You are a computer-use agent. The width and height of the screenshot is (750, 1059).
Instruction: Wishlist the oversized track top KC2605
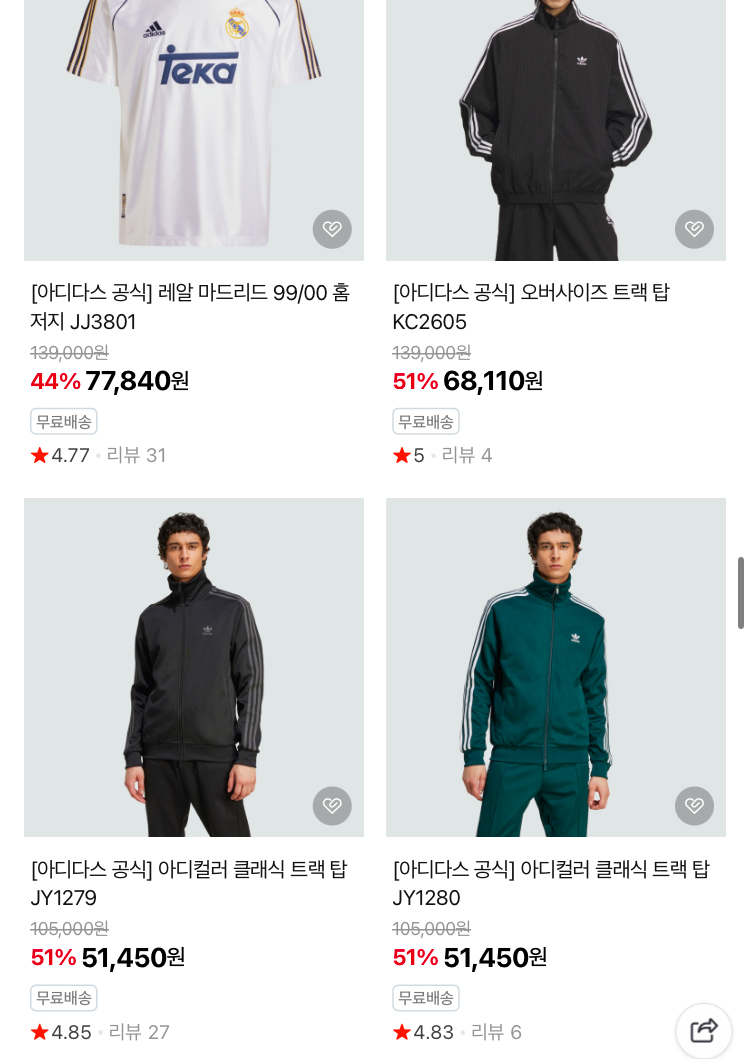694,229
